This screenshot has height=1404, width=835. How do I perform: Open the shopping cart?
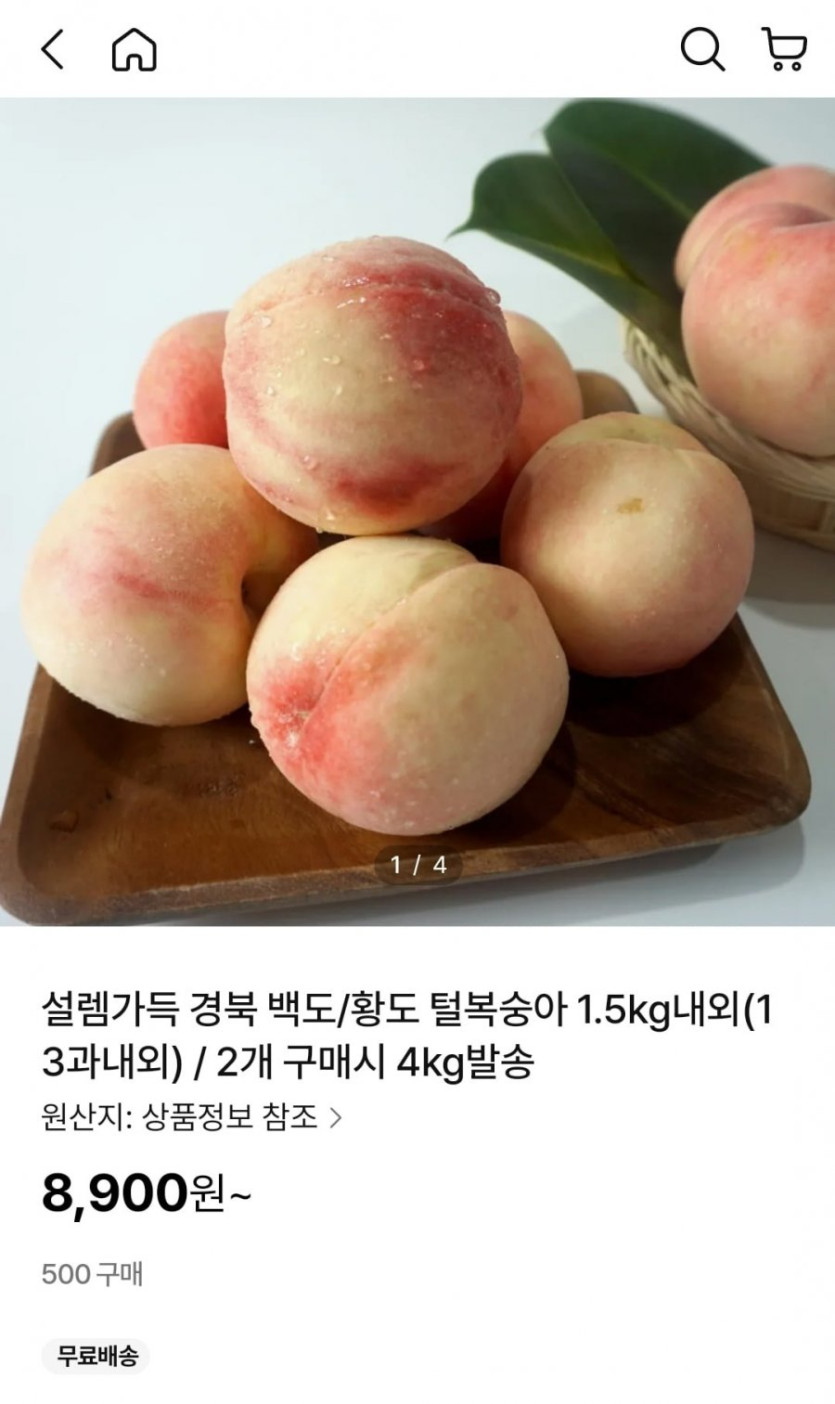click(784, 49)
